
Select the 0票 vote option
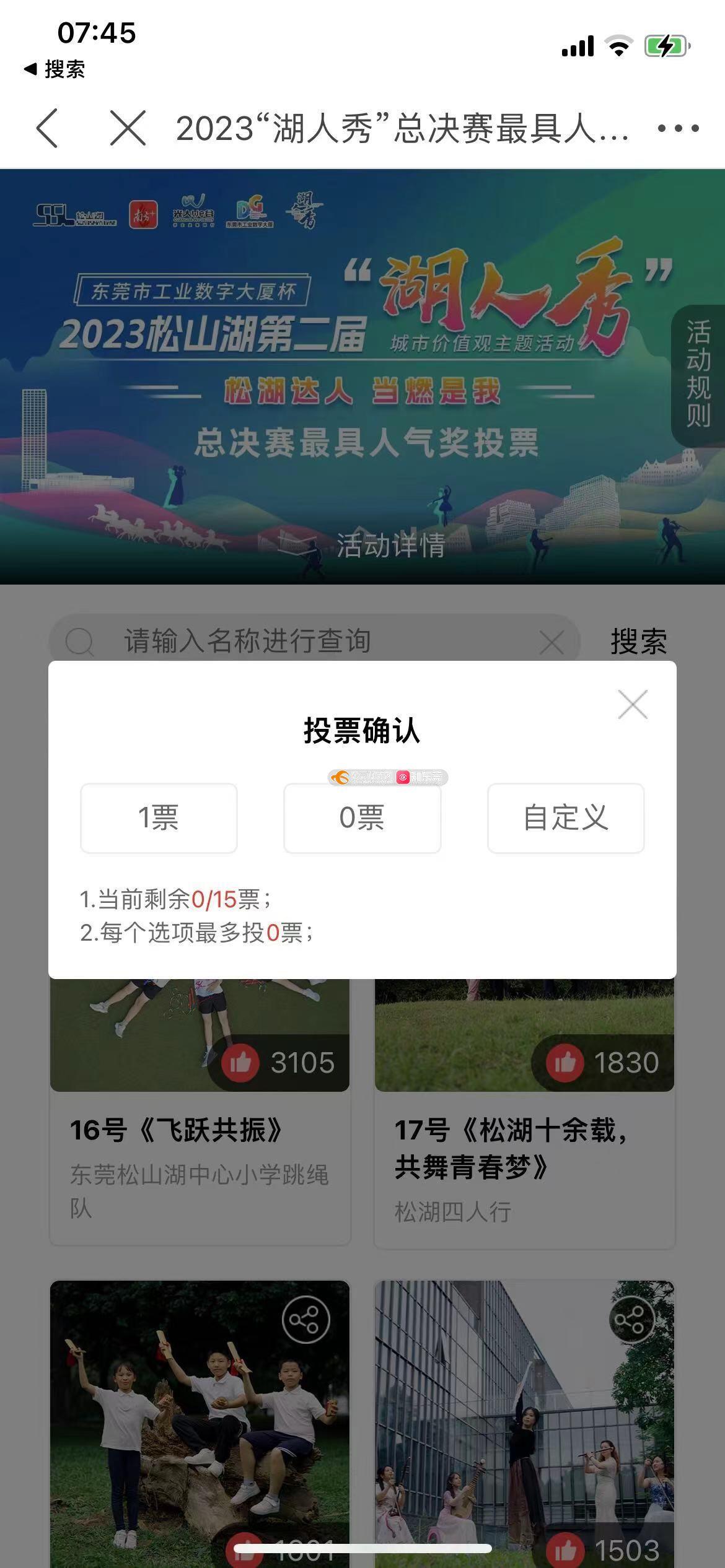point(362,817)
